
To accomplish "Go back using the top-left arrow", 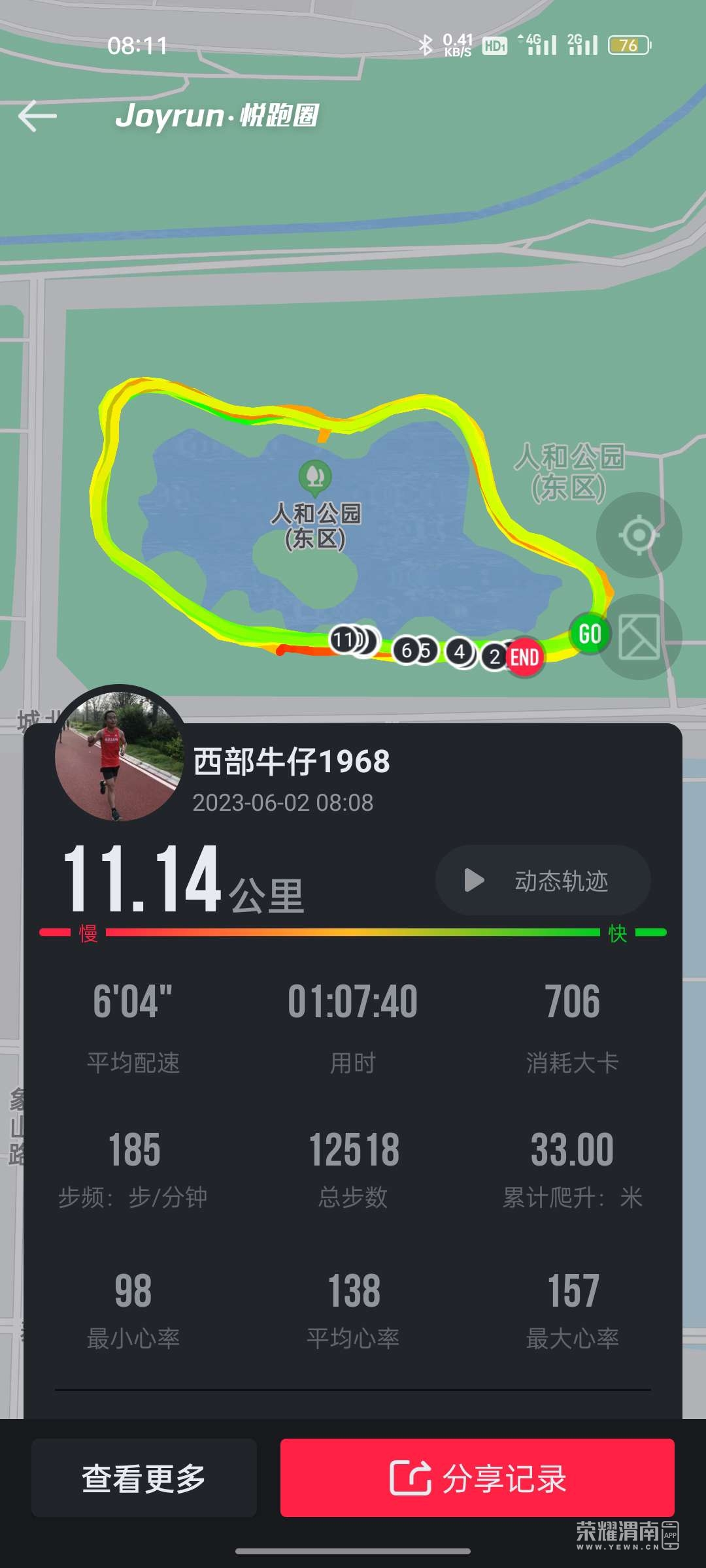I will tap(37, 116).
